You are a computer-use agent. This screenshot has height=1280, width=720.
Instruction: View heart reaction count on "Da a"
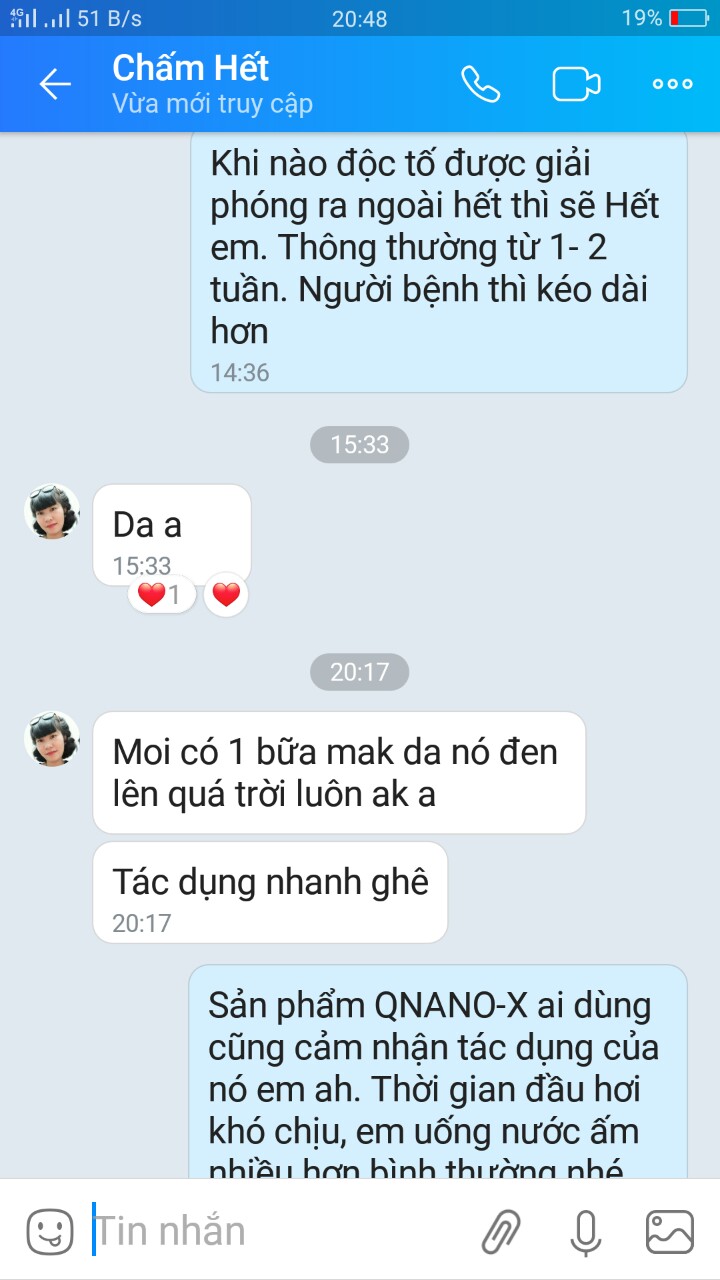tap(162, 595)
